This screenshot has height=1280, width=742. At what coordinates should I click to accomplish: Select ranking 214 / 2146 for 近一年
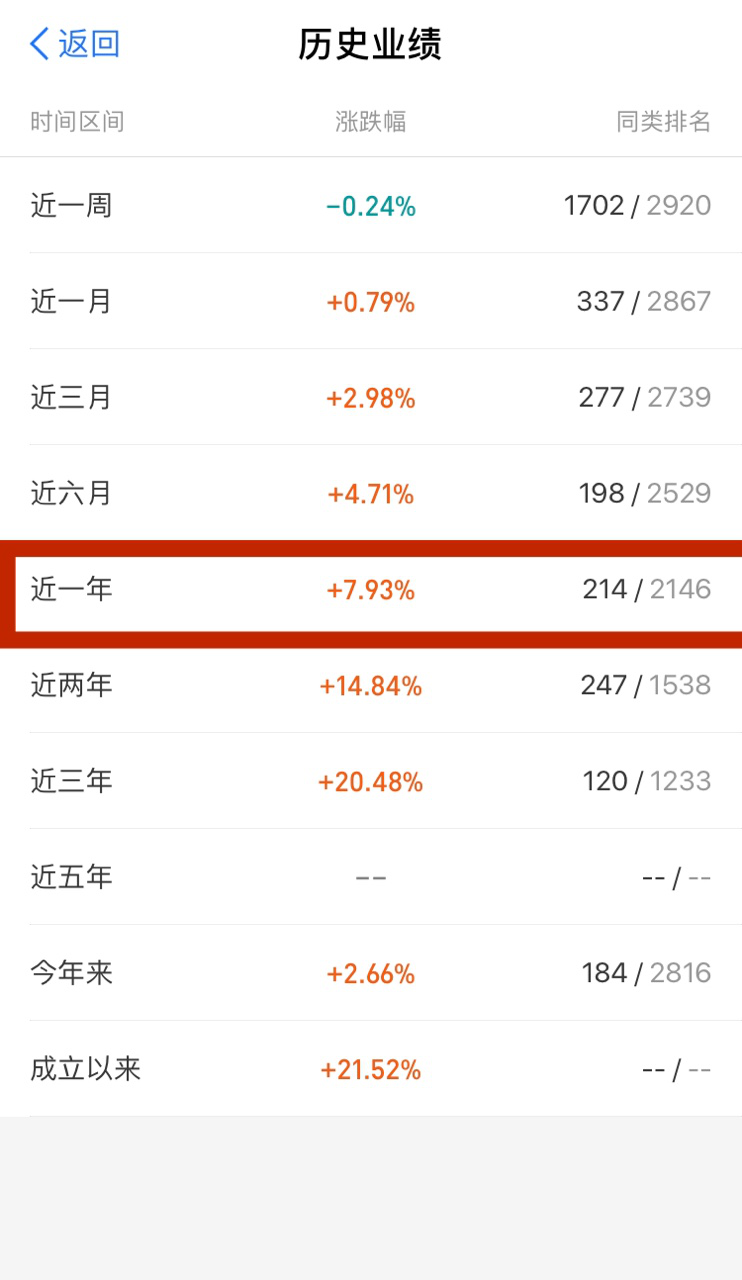pyautogui.click(x=645, y=590)
